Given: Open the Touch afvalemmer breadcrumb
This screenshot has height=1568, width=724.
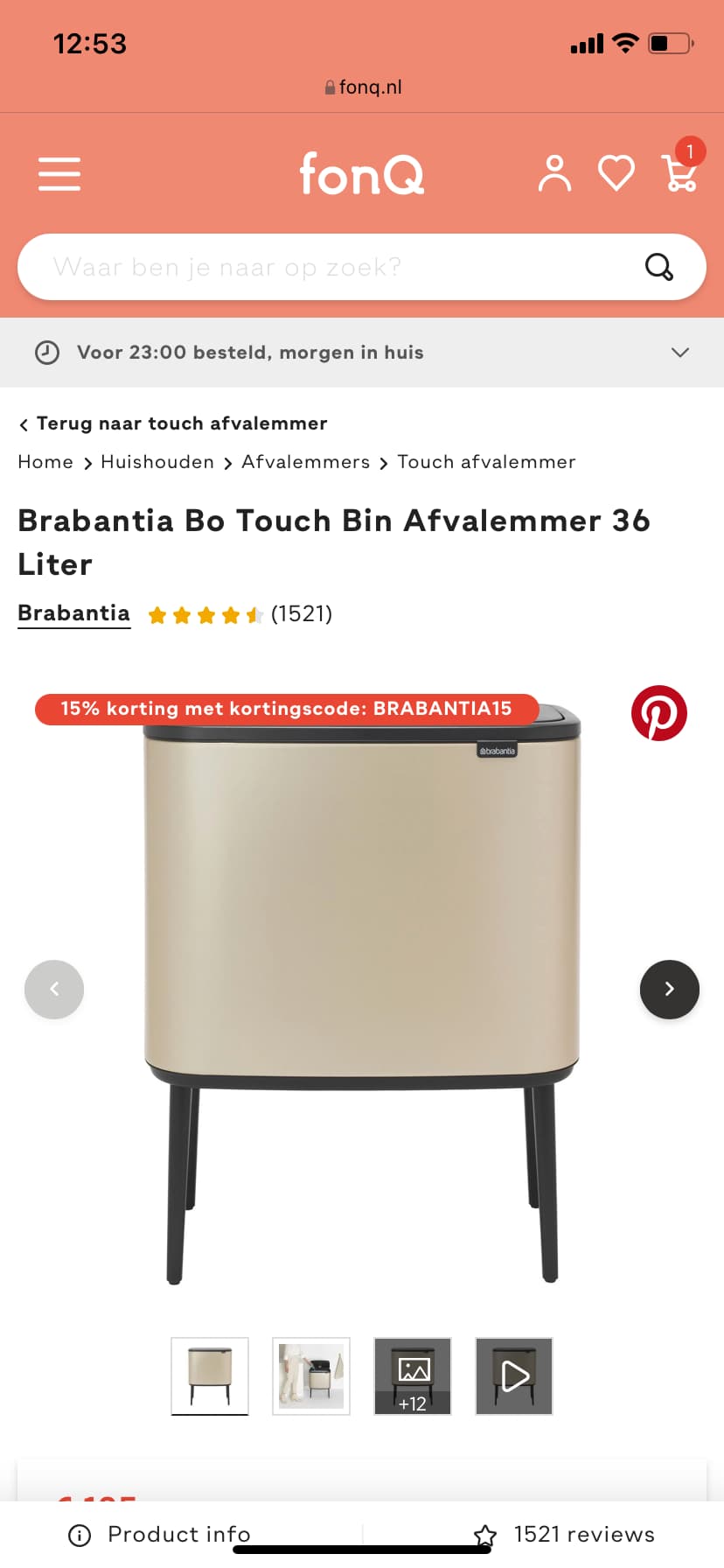Looking at the screenshot, I should pyautogui.click(x=487, y=462).
